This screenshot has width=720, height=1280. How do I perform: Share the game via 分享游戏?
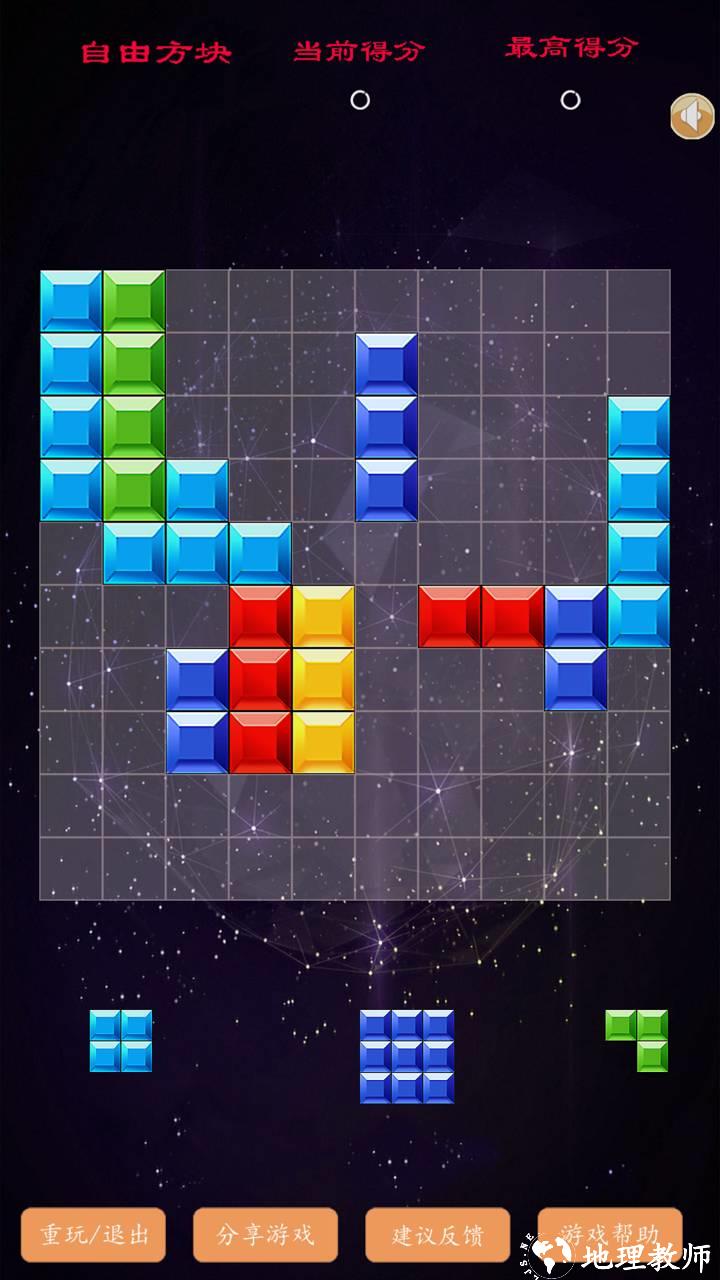pyautogui.click(x=265, y=1234)
